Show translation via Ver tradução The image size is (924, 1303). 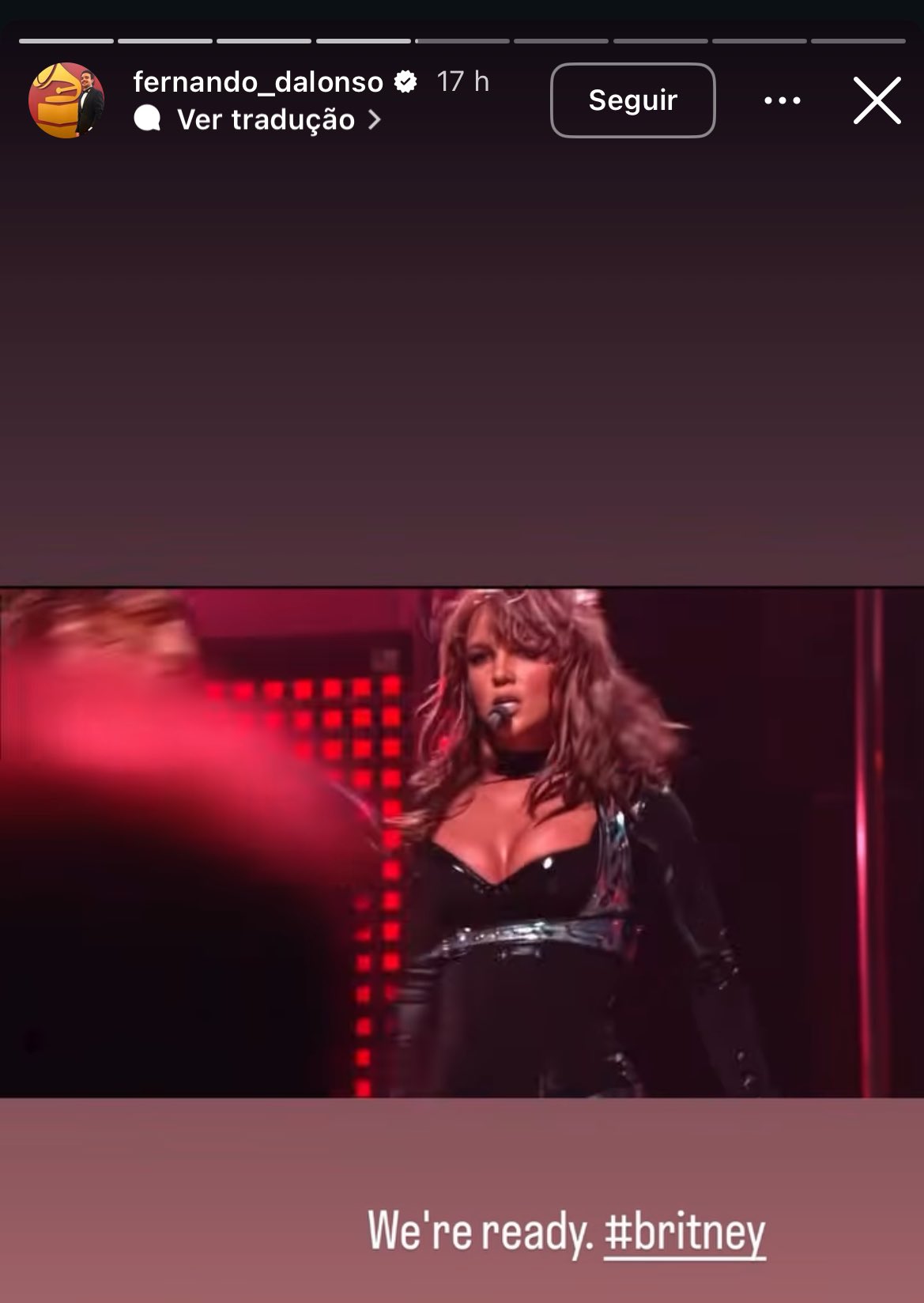tap(266, 119)
